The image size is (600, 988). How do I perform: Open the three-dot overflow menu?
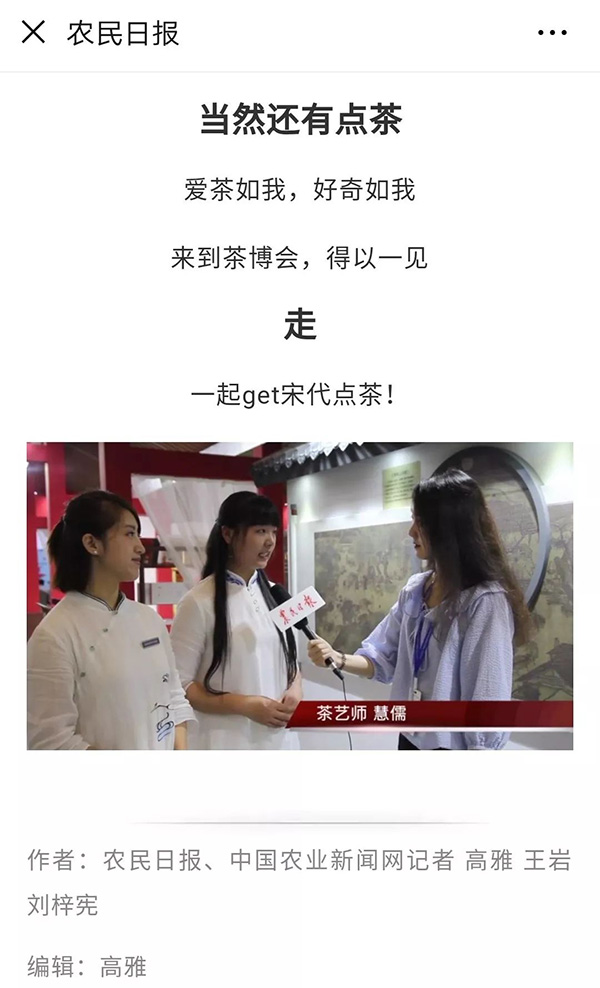click(552, 33)
